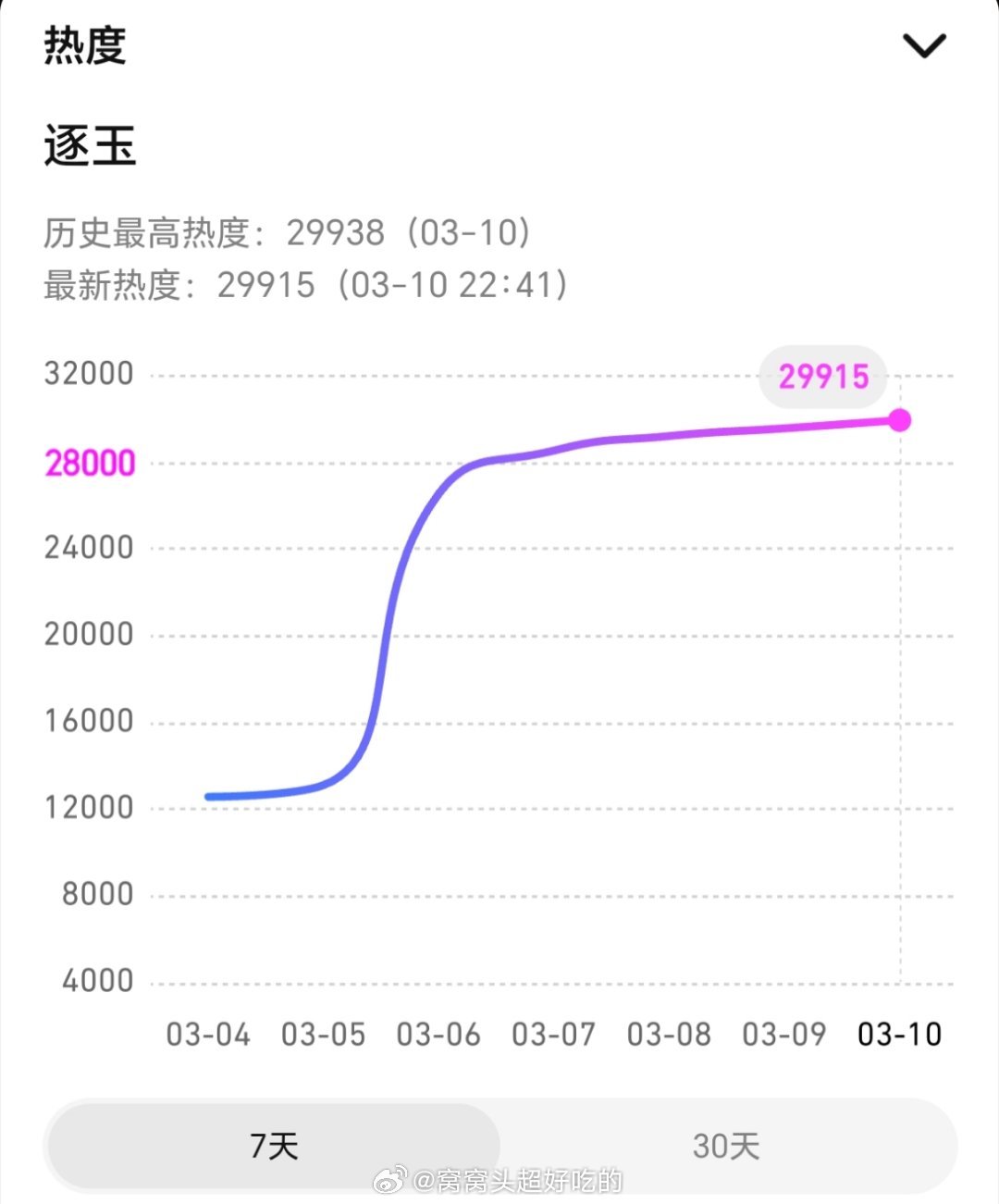The height and width of the screenshot is (1204, 999).
Task: Click the 32000 gridline label
Action: (x=90, y=373)
